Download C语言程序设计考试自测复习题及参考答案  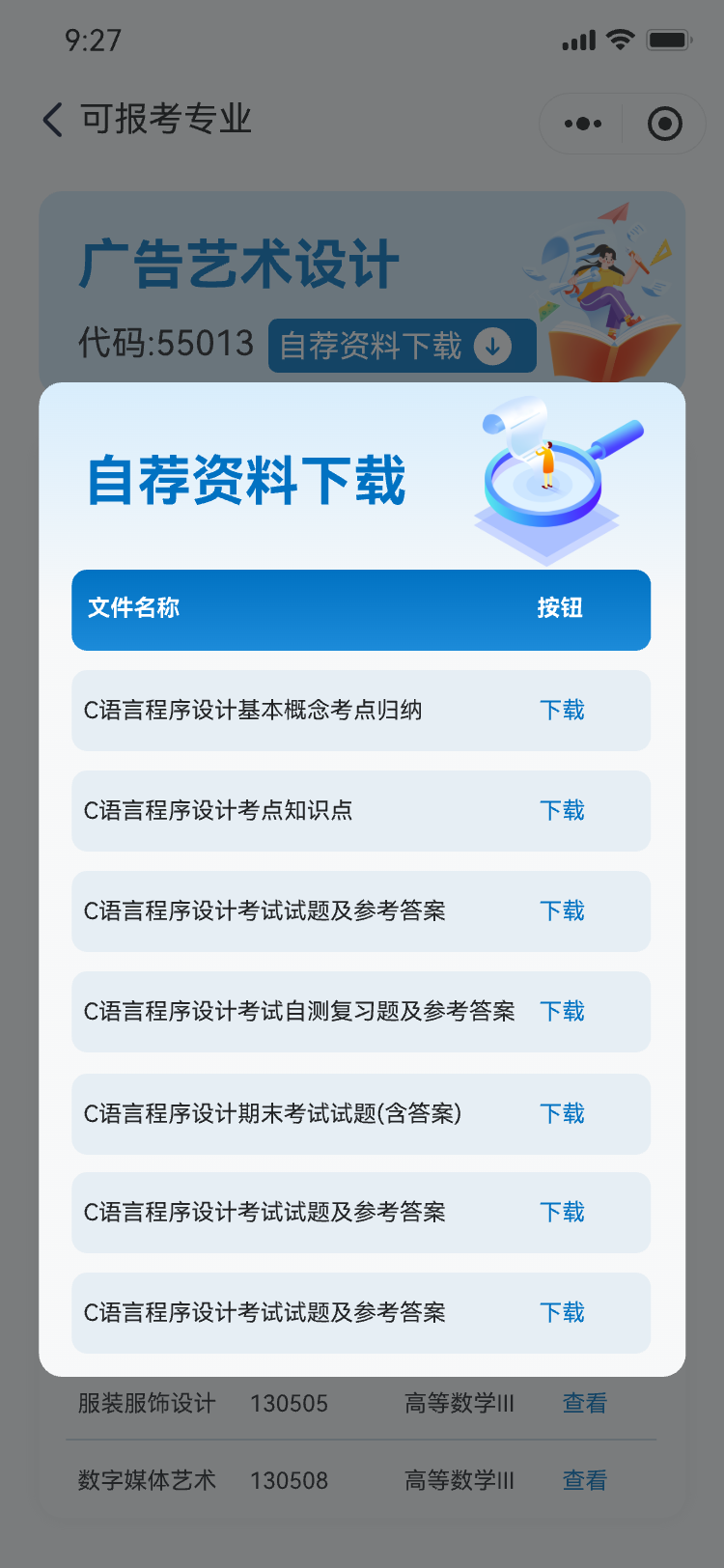click(562, 1012)
